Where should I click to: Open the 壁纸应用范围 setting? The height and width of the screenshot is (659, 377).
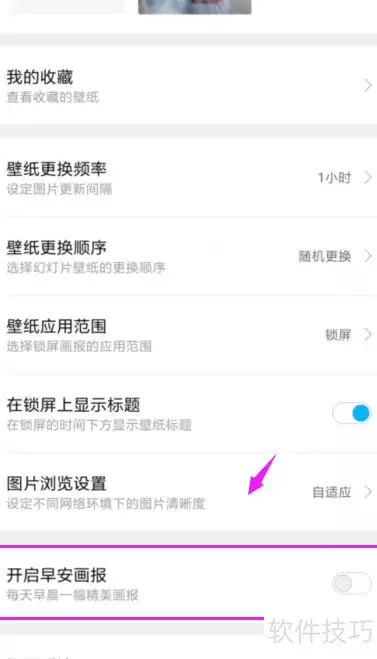[188, 335]
